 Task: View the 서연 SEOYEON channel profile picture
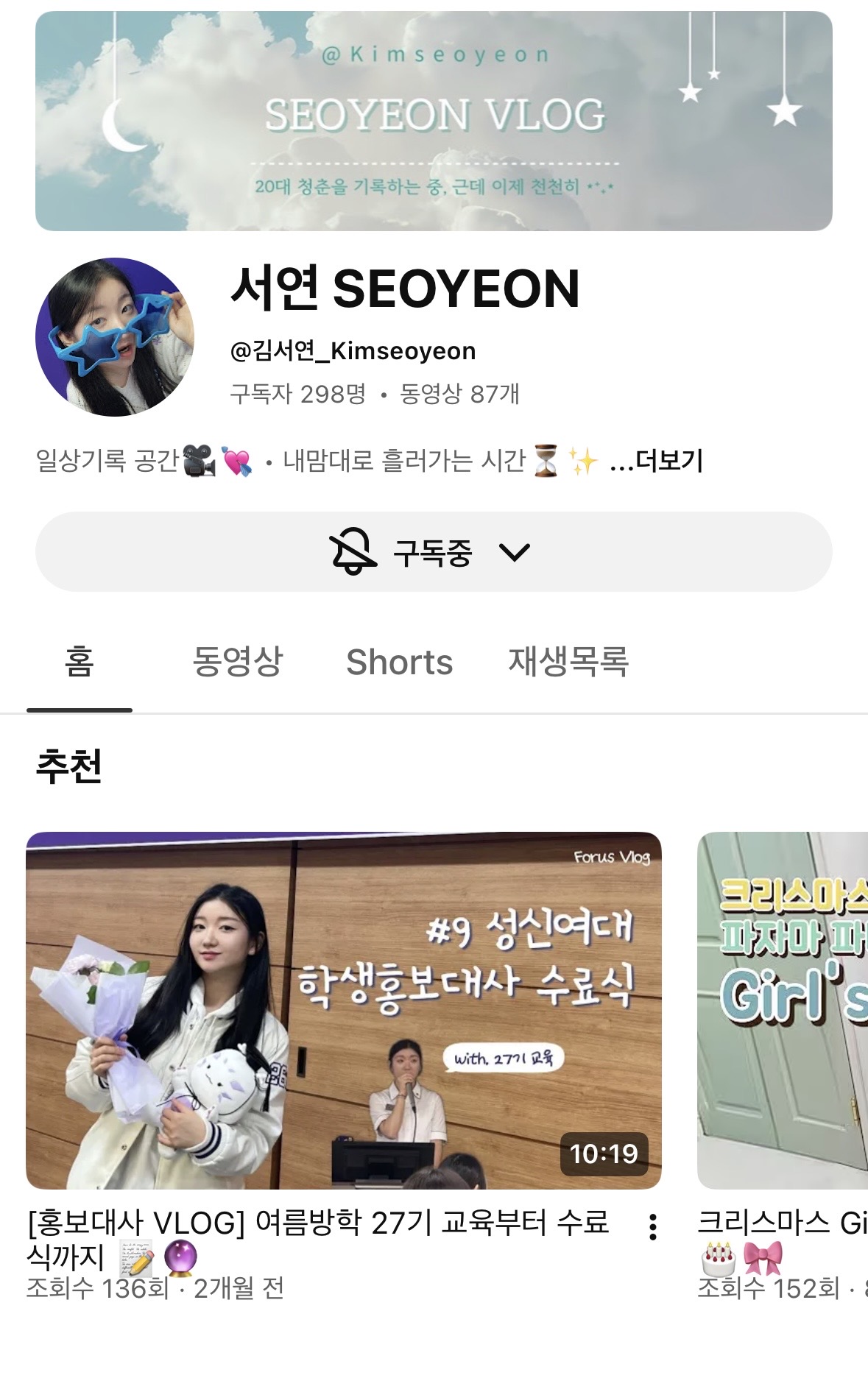pyautogui.click(x=114, y=337)
